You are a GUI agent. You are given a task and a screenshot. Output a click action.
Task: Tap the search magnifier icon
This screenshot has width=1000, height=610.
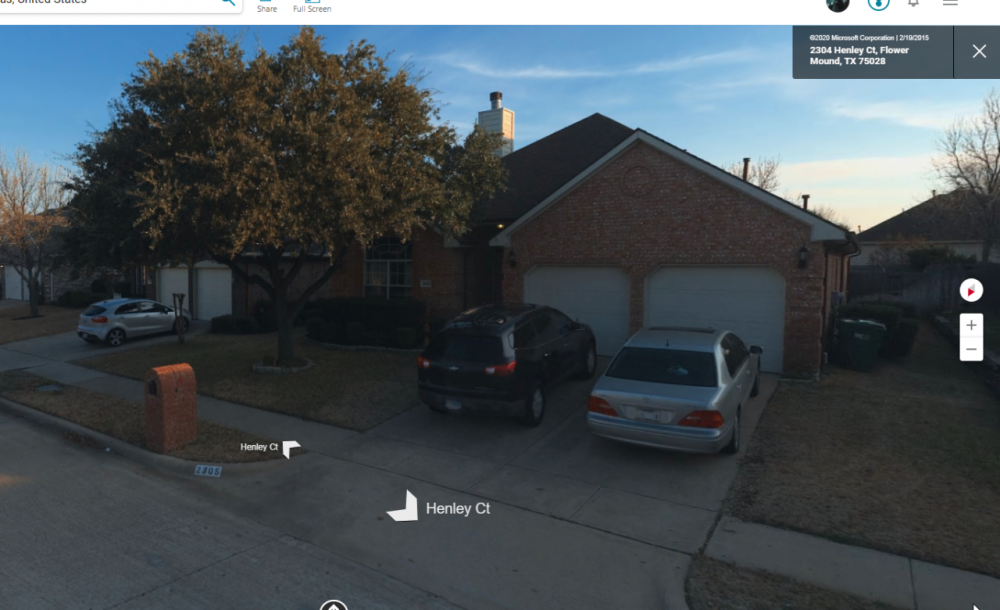click(x=229, y=3)
